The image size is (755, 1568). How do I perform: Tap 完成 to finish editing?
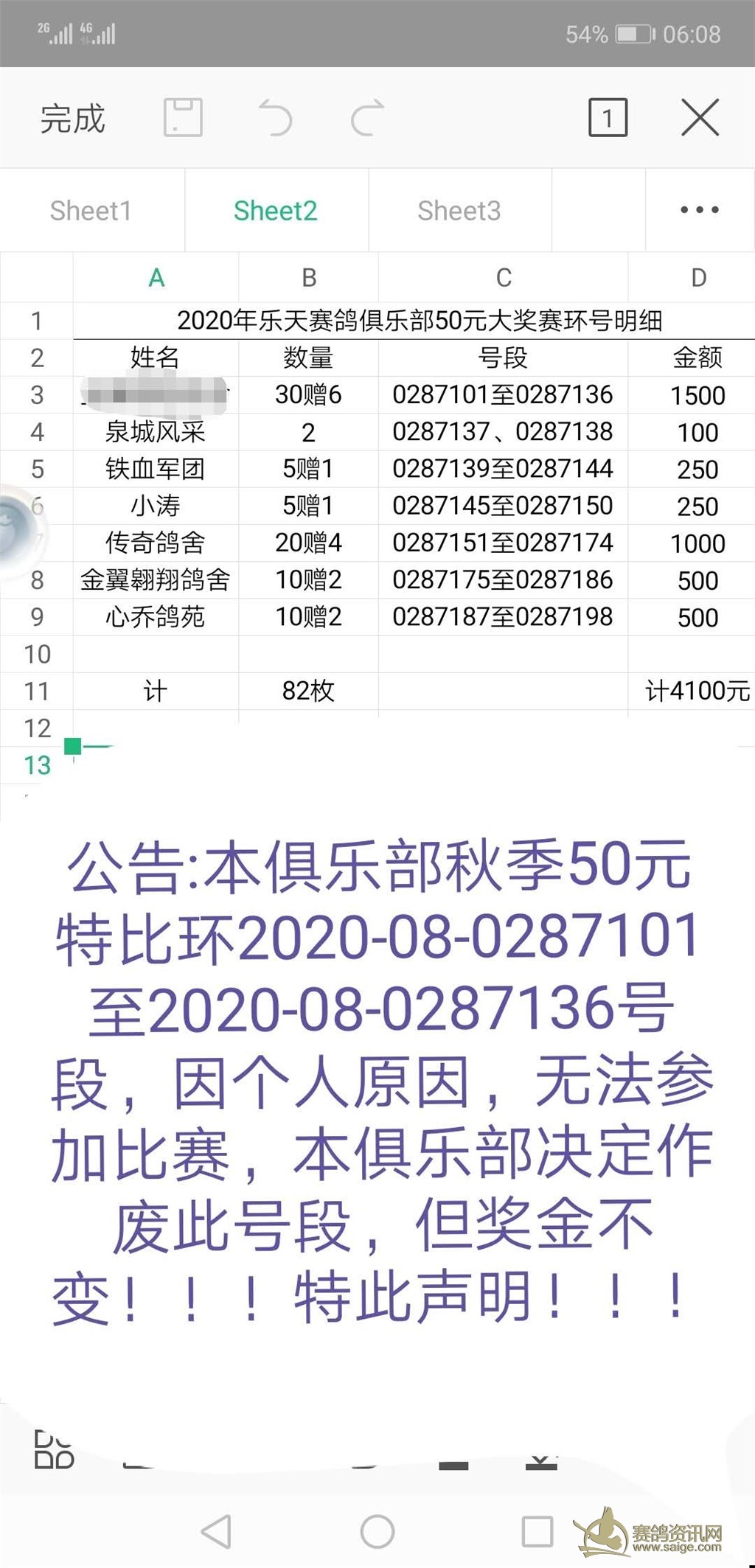pyautogui.click(x=72, y=119)
